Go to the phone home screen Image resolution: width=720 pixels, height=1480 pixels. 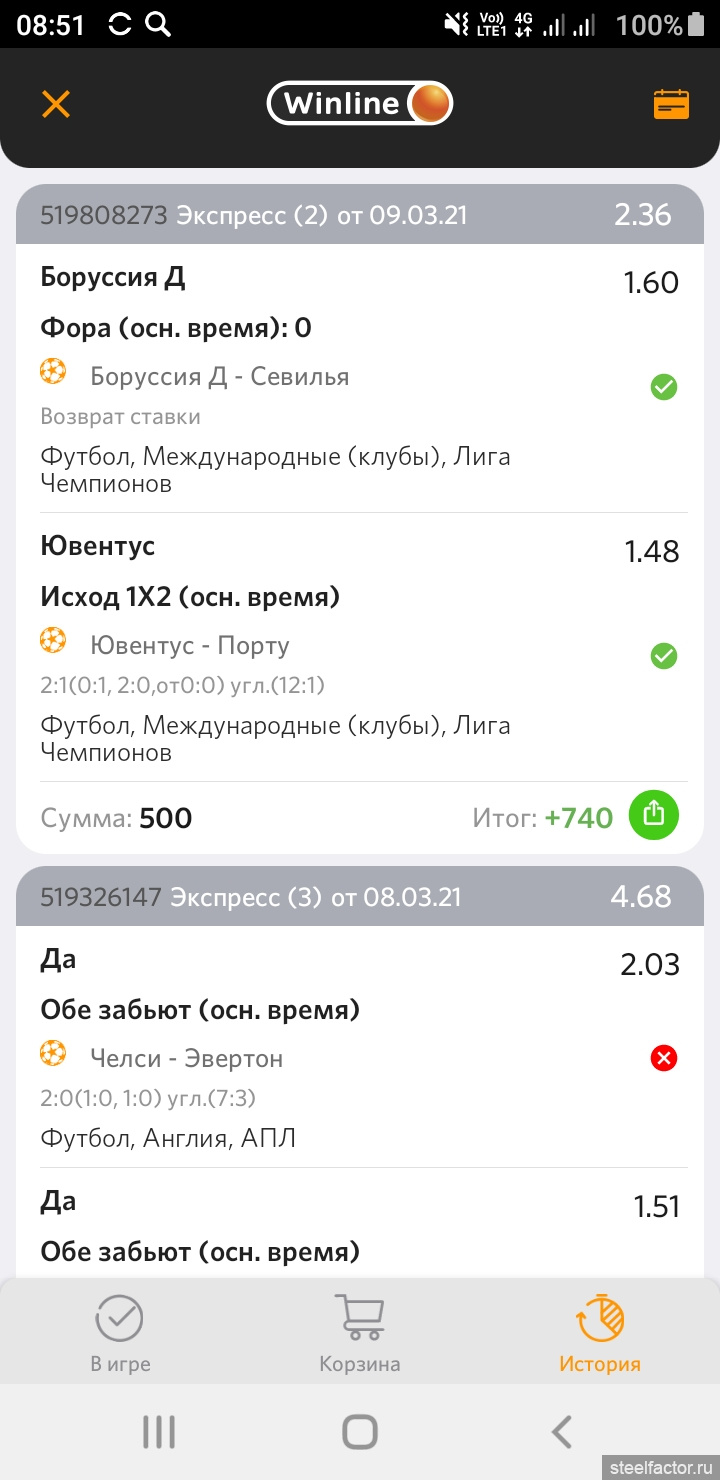tap(360, 1432)
